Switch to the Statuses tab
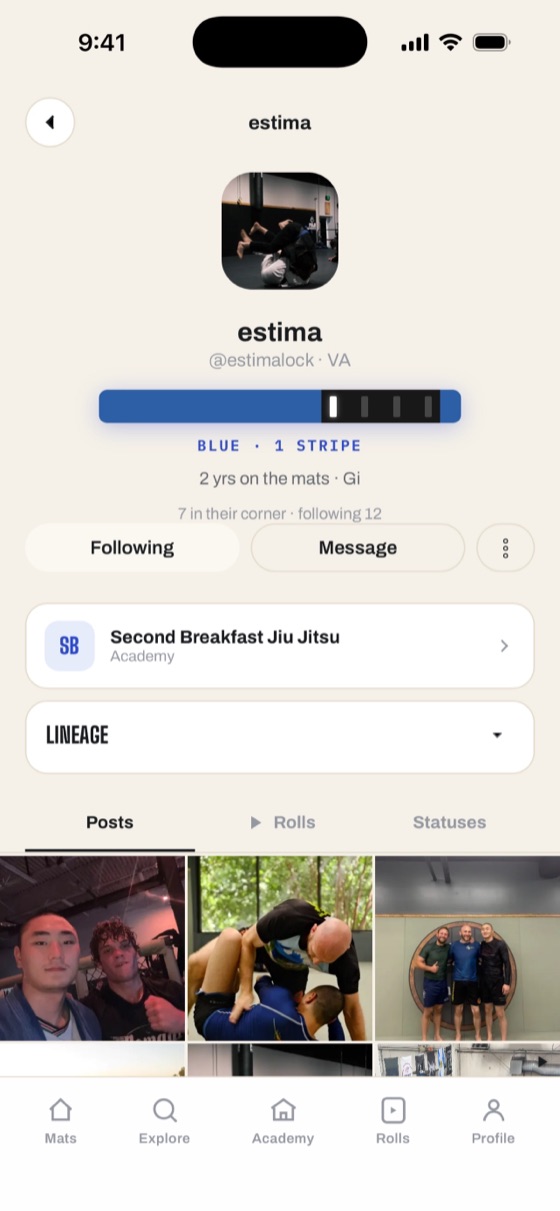 tap(449, 822)
